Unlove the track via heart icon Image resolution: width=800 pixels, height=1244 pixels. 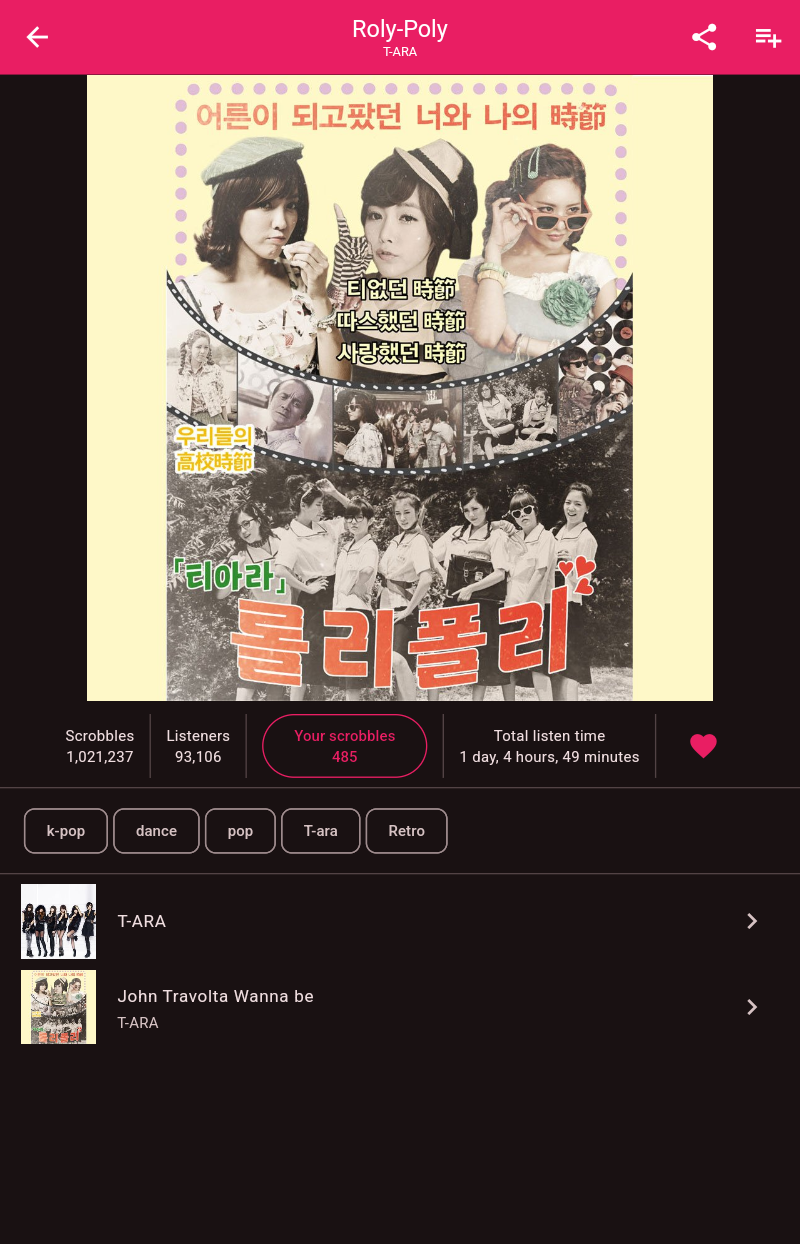(x=703, y=746)
